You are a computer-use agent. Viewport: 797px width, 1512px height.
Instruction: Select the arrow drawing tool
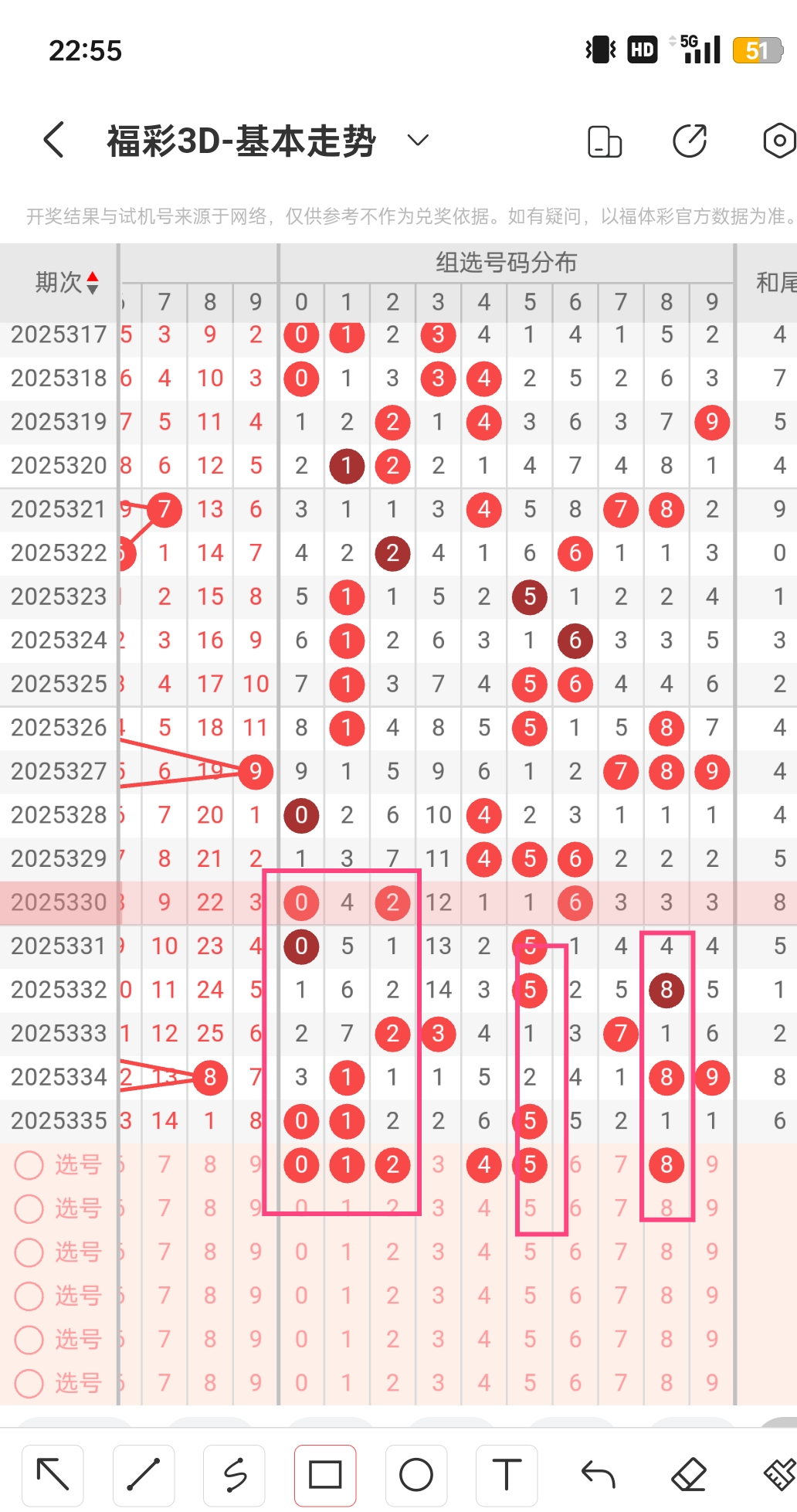click(53, 1474)
